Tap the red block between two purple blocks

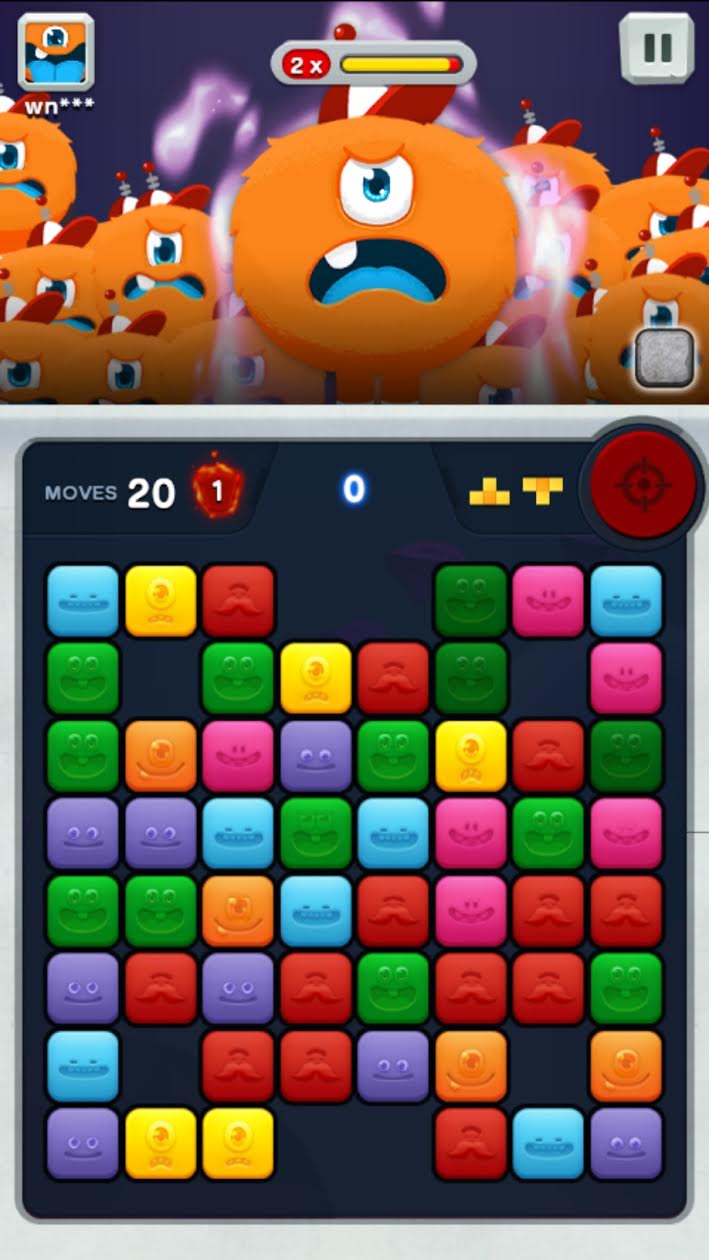point(161,988)
